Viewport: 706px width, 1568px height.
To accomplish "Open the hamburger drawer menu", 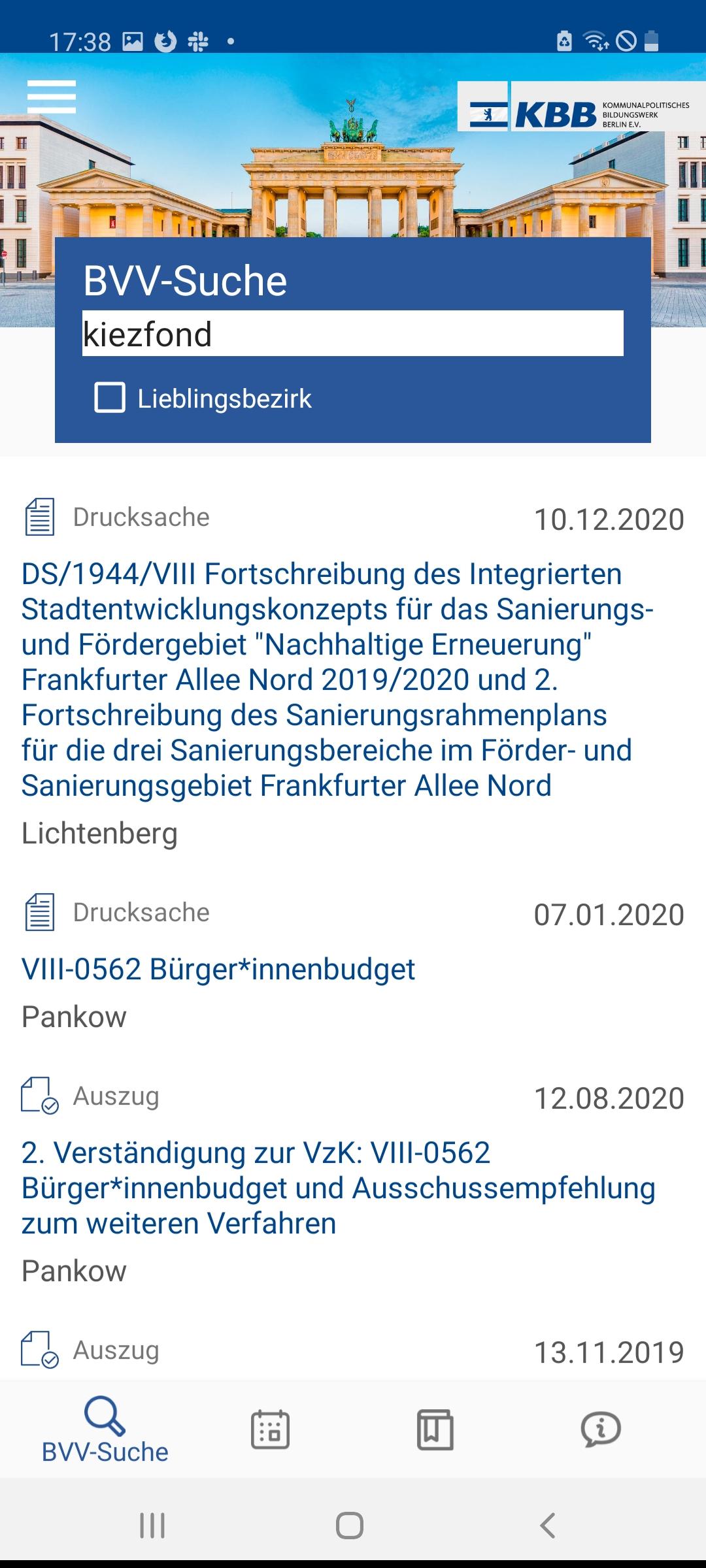I will click(52, 97).
